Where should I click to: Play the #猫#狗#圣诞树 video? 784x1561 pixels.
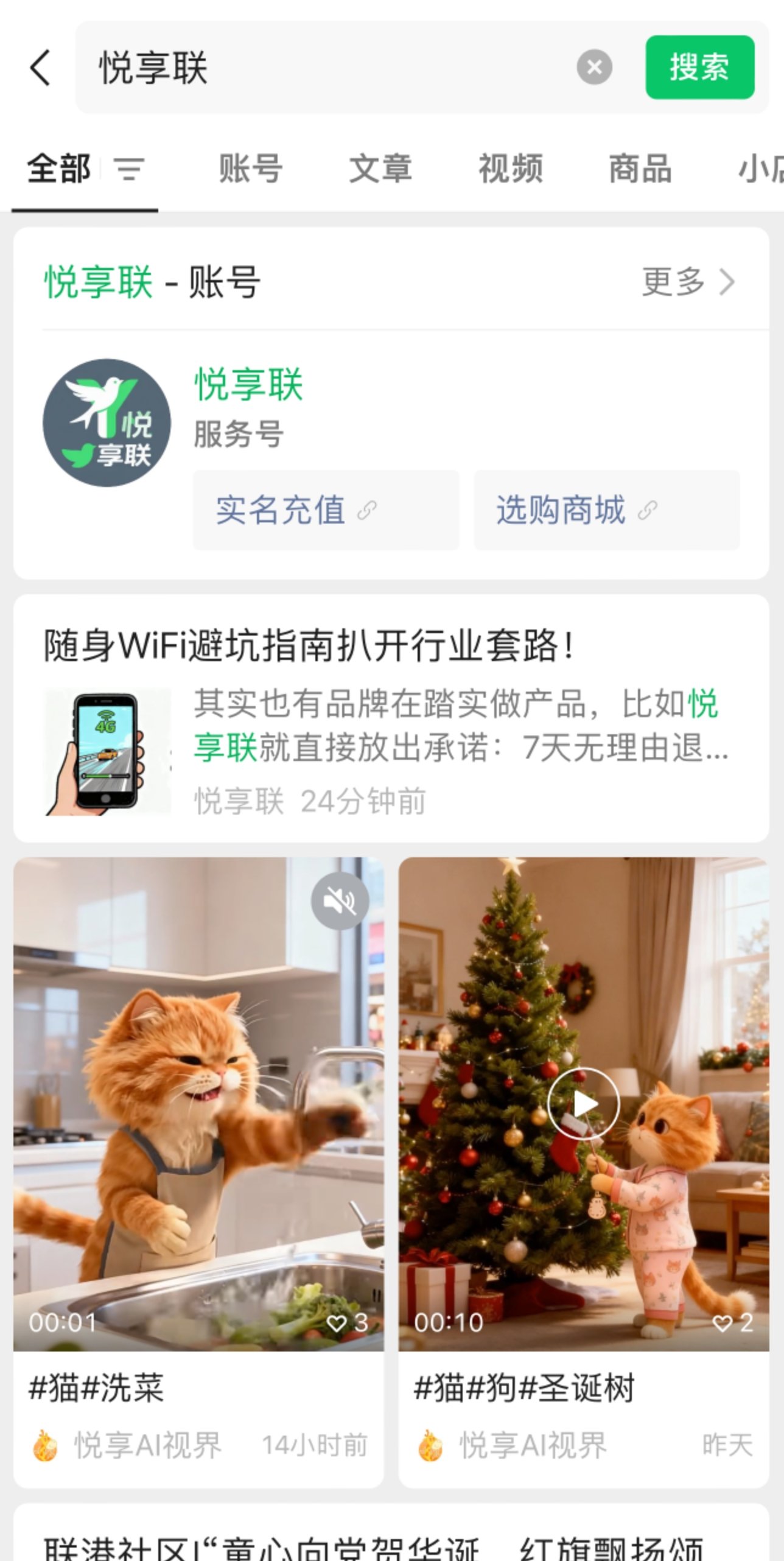pos(583,1103)
